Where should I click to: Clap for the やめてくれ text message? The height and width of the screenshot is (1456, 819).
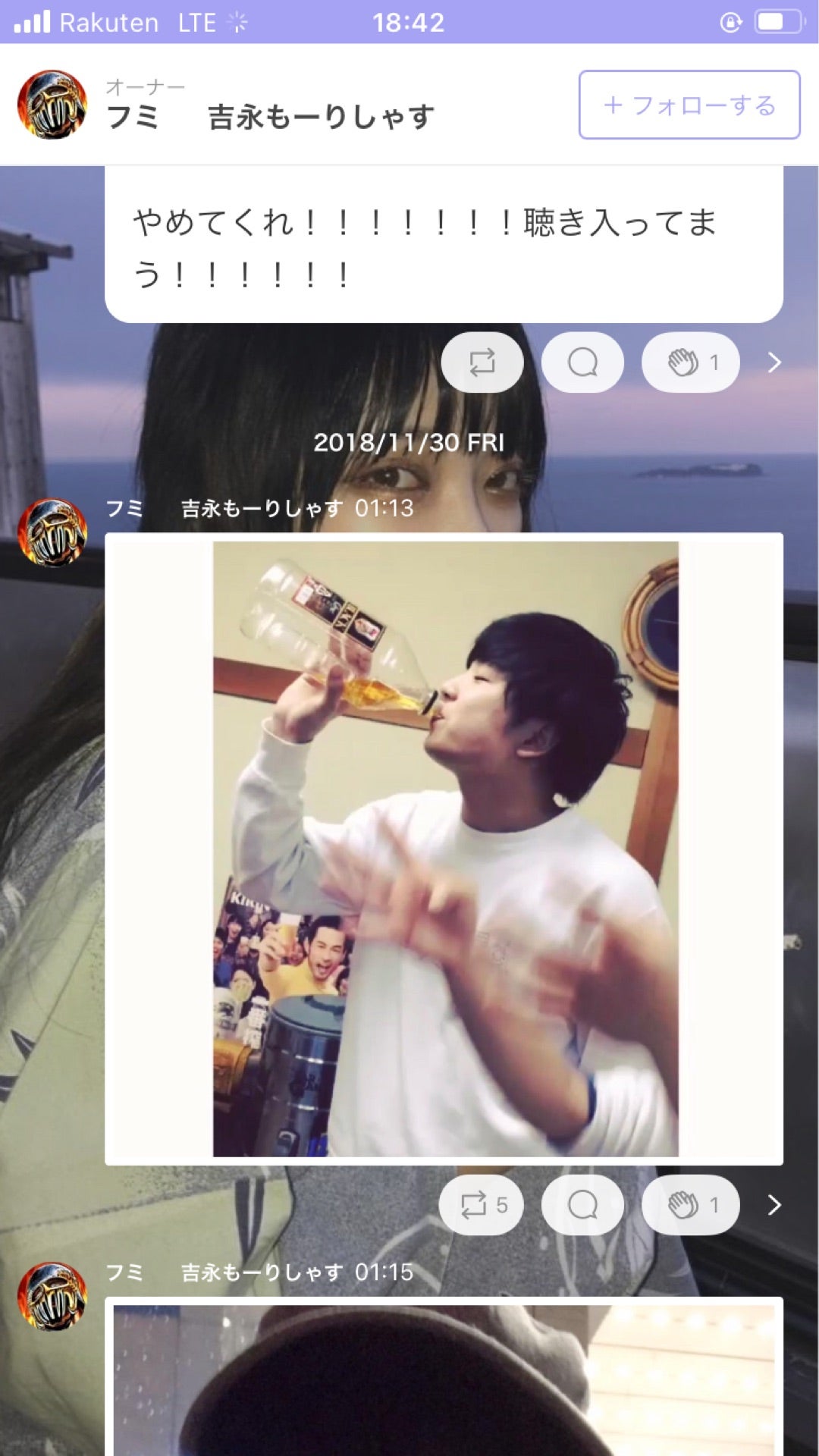coord(690,362)
